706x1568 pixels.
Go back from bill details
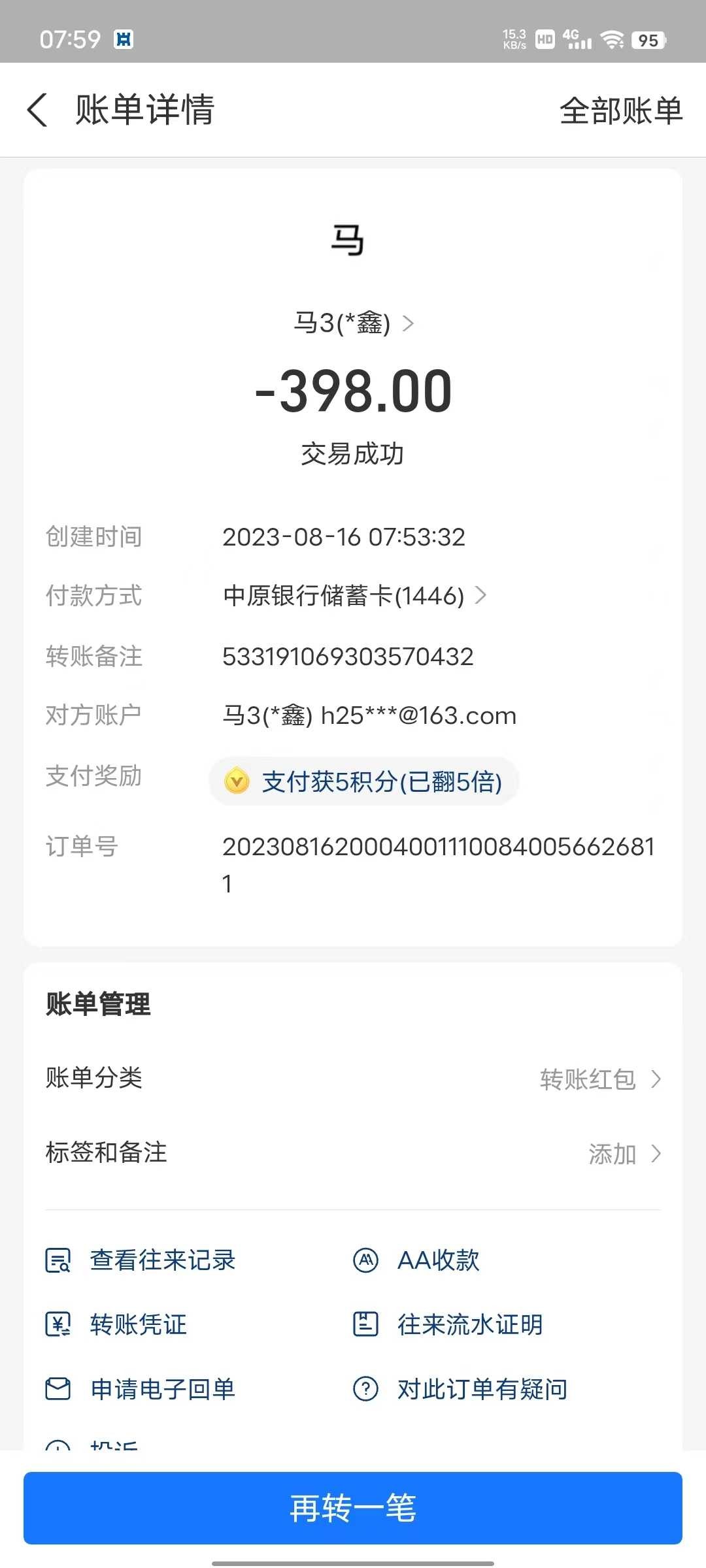[x=38, y=110]
